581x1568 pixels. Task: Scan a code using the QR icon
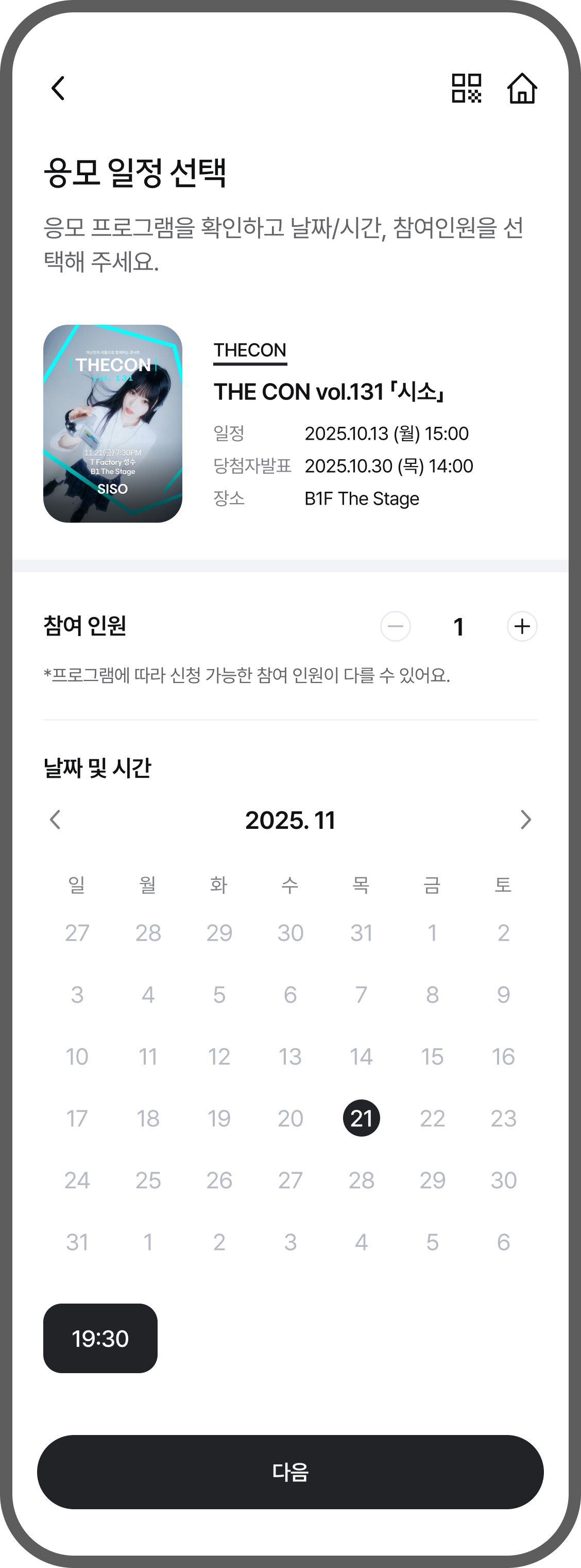point(466,88)
